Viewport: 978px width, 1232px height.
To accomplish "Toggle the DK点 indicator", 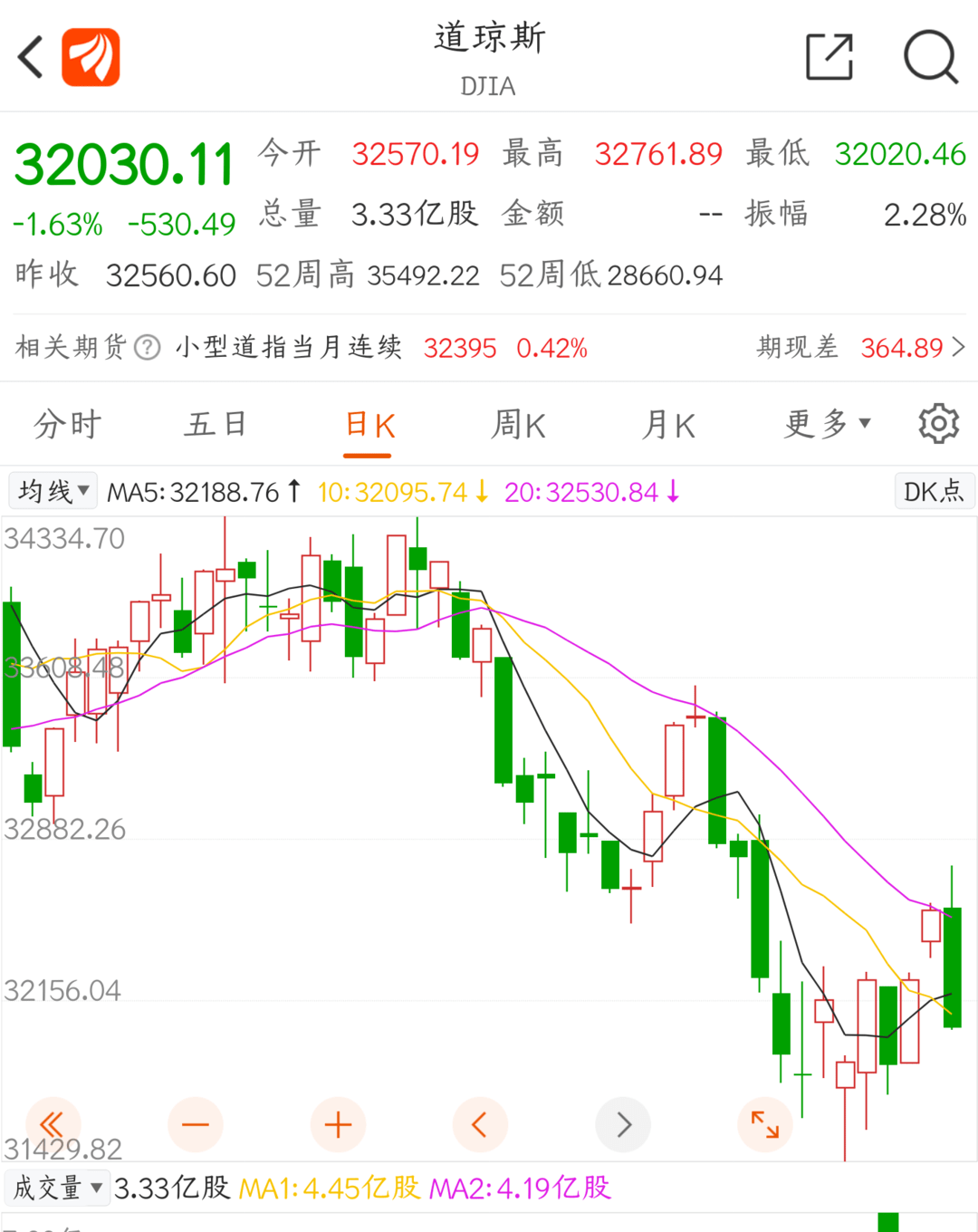I will (x=934, y=491).
